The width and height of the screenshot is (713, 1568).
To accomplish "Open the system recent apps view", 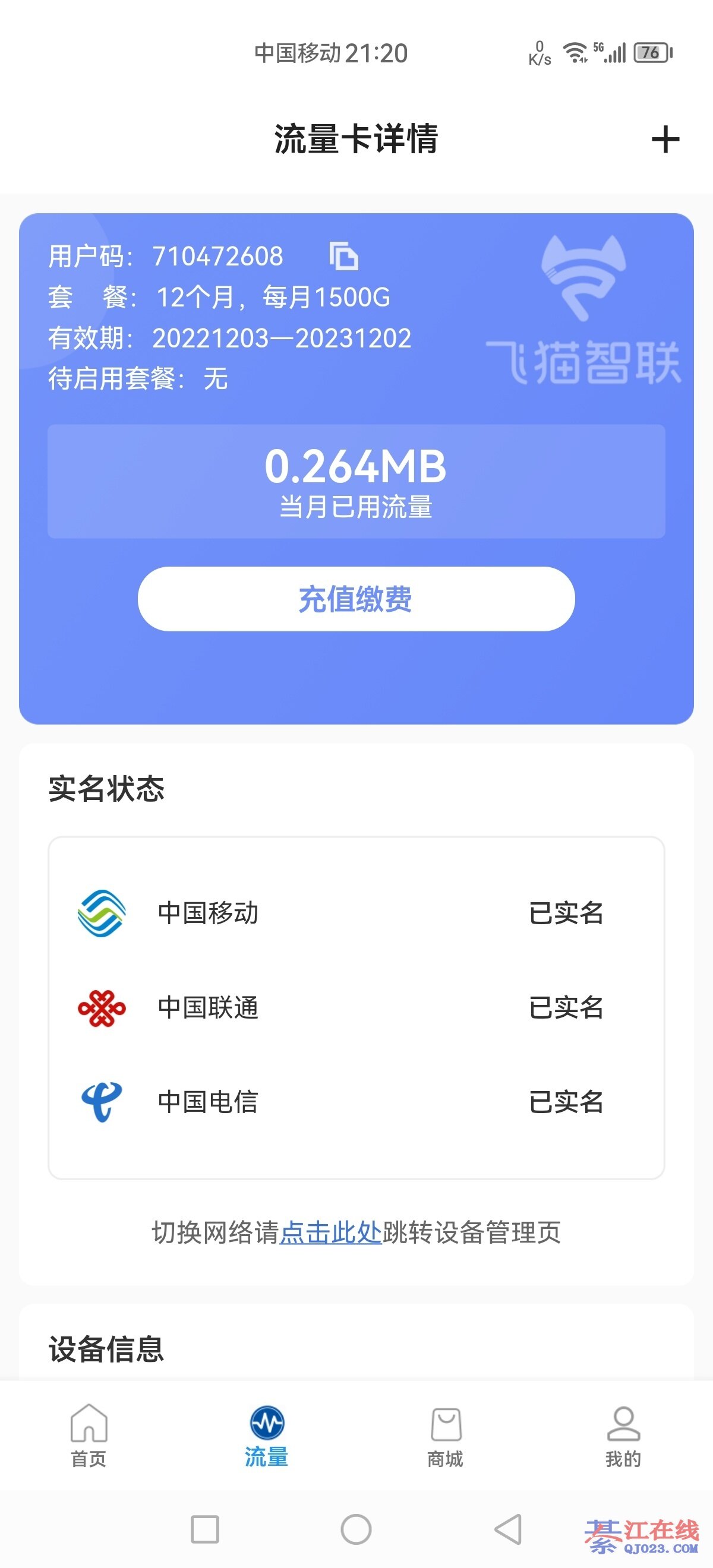I will [x=204, y=1529].
